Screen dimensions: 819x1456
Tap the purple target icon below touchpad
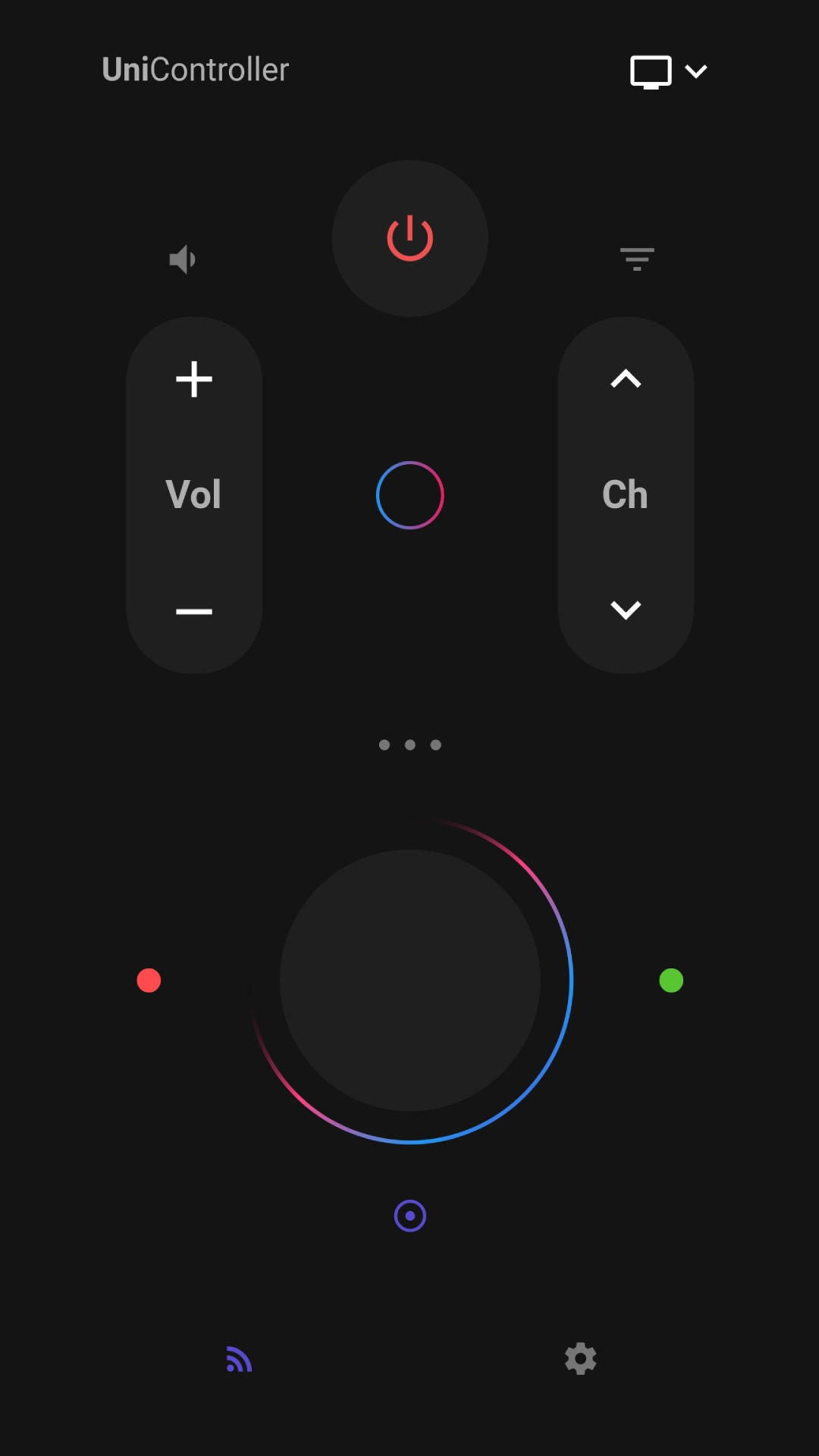coord(409,1216)
